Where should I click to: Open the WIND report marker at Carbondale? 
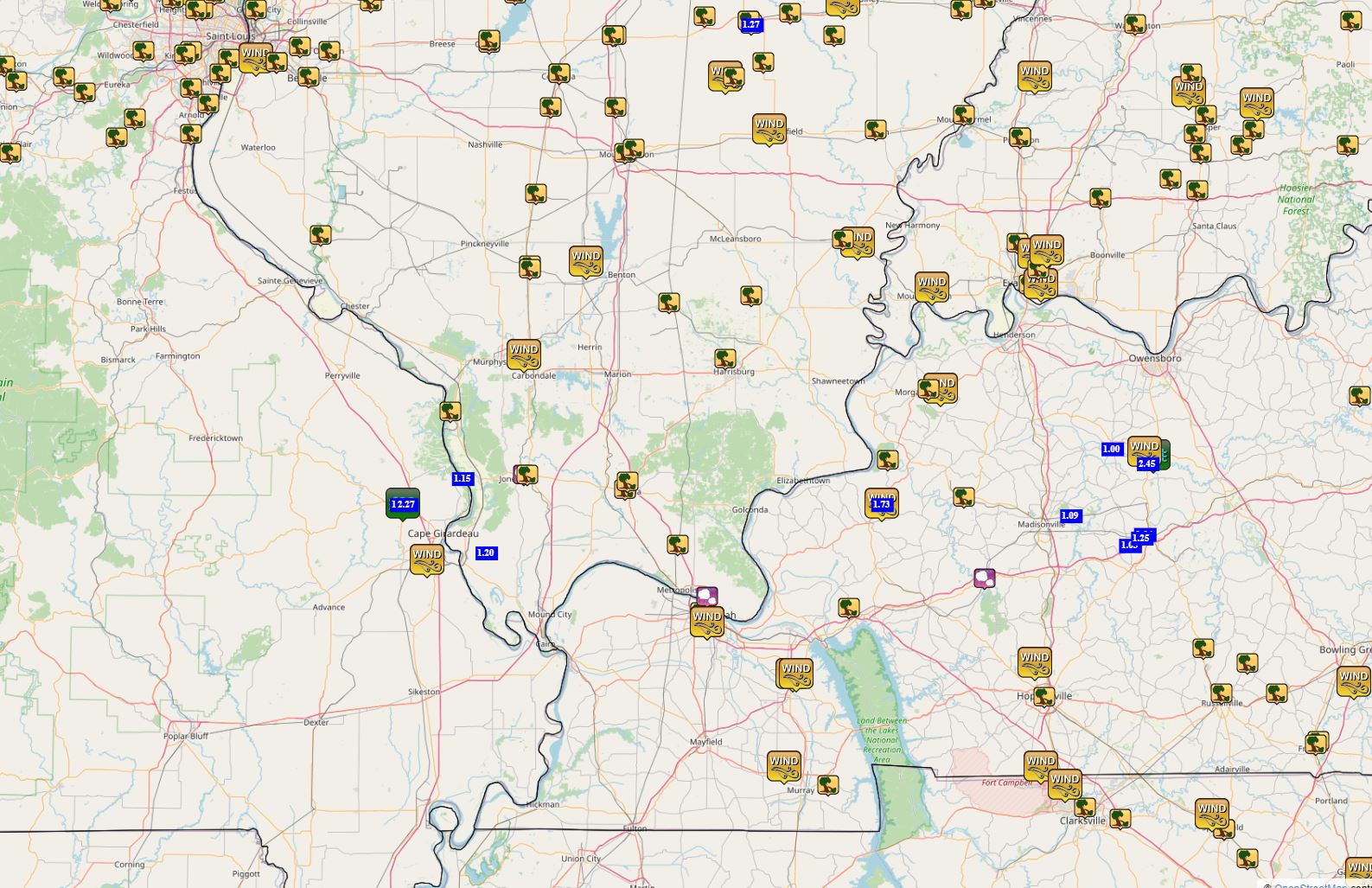pyautogui.click(x=523, y=354)
